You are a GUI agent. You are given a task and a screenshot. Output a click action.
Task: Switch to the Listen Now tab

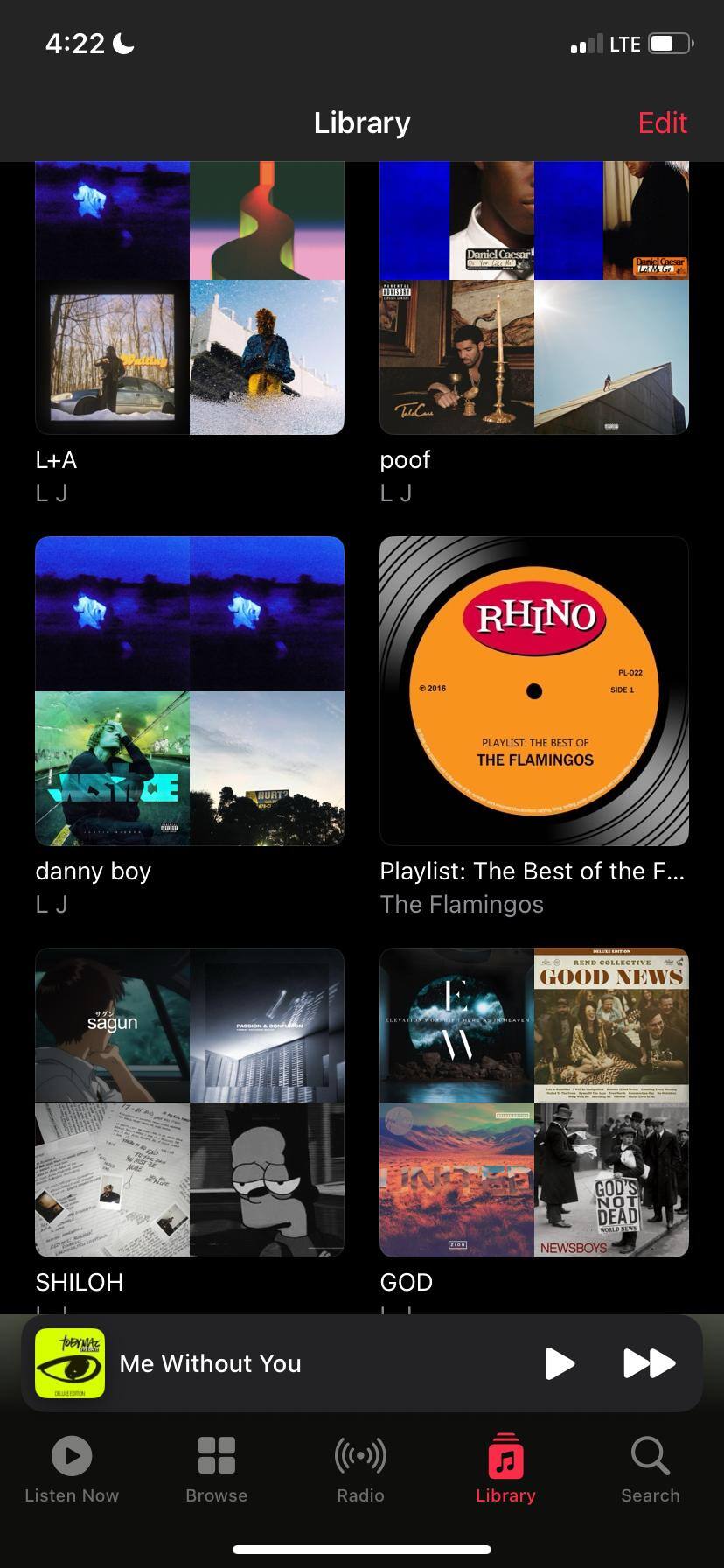[x=72, y=1470]
